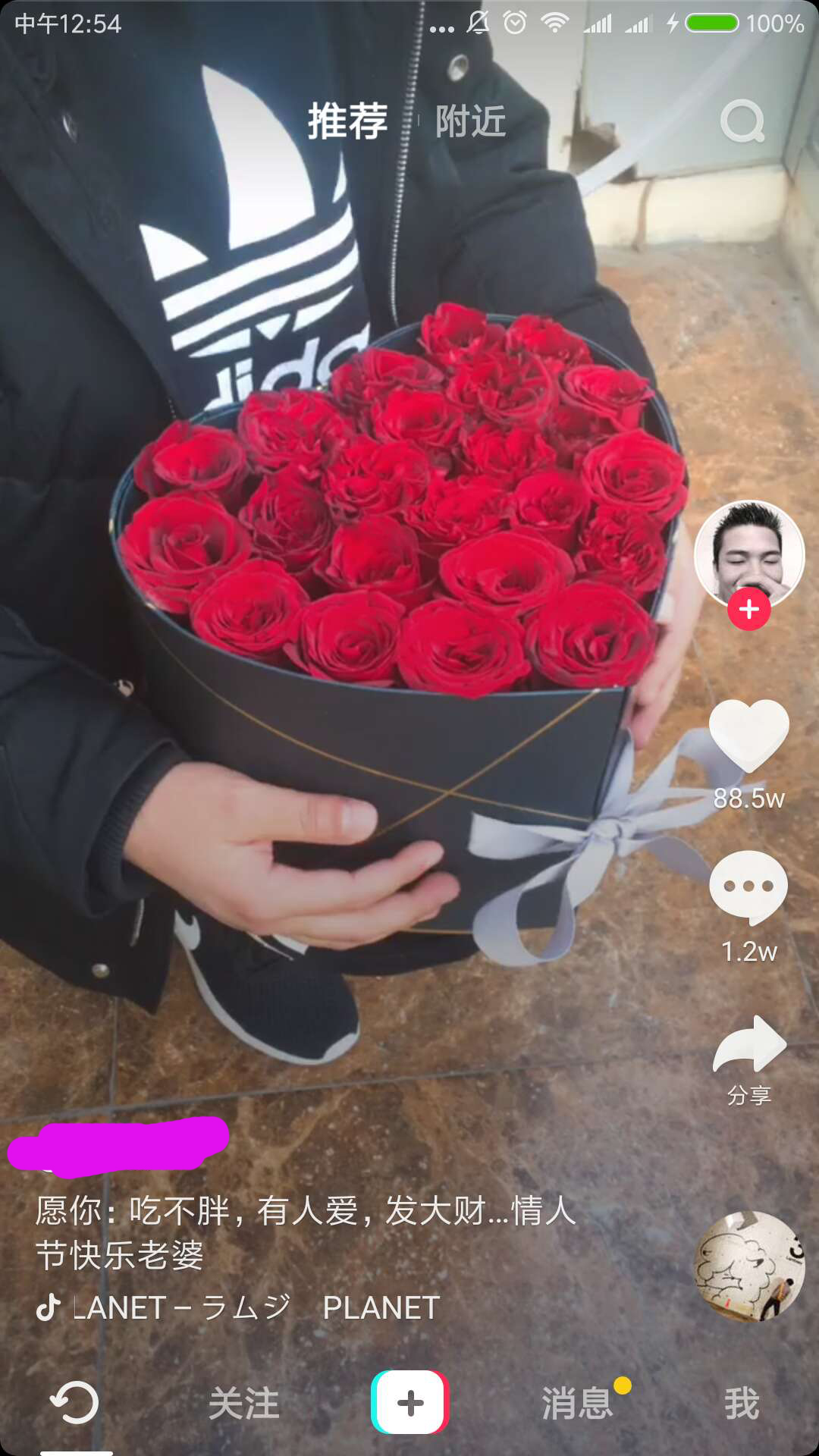Go to the 关注 following tab

click(243, 1403)
